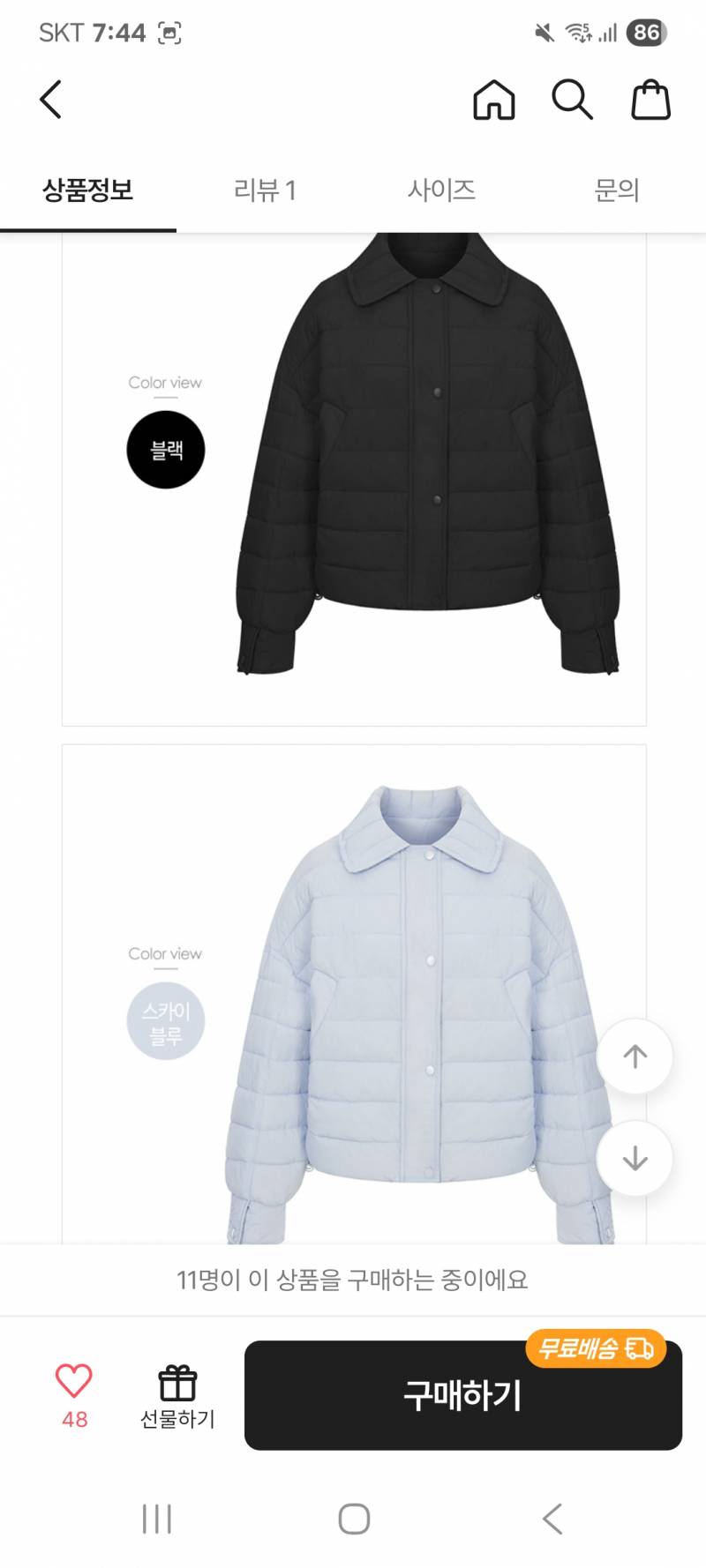Viewport: 706px width, 1568px height.
Task: Go back using the top-left arrow
Action: pos(51,100)
